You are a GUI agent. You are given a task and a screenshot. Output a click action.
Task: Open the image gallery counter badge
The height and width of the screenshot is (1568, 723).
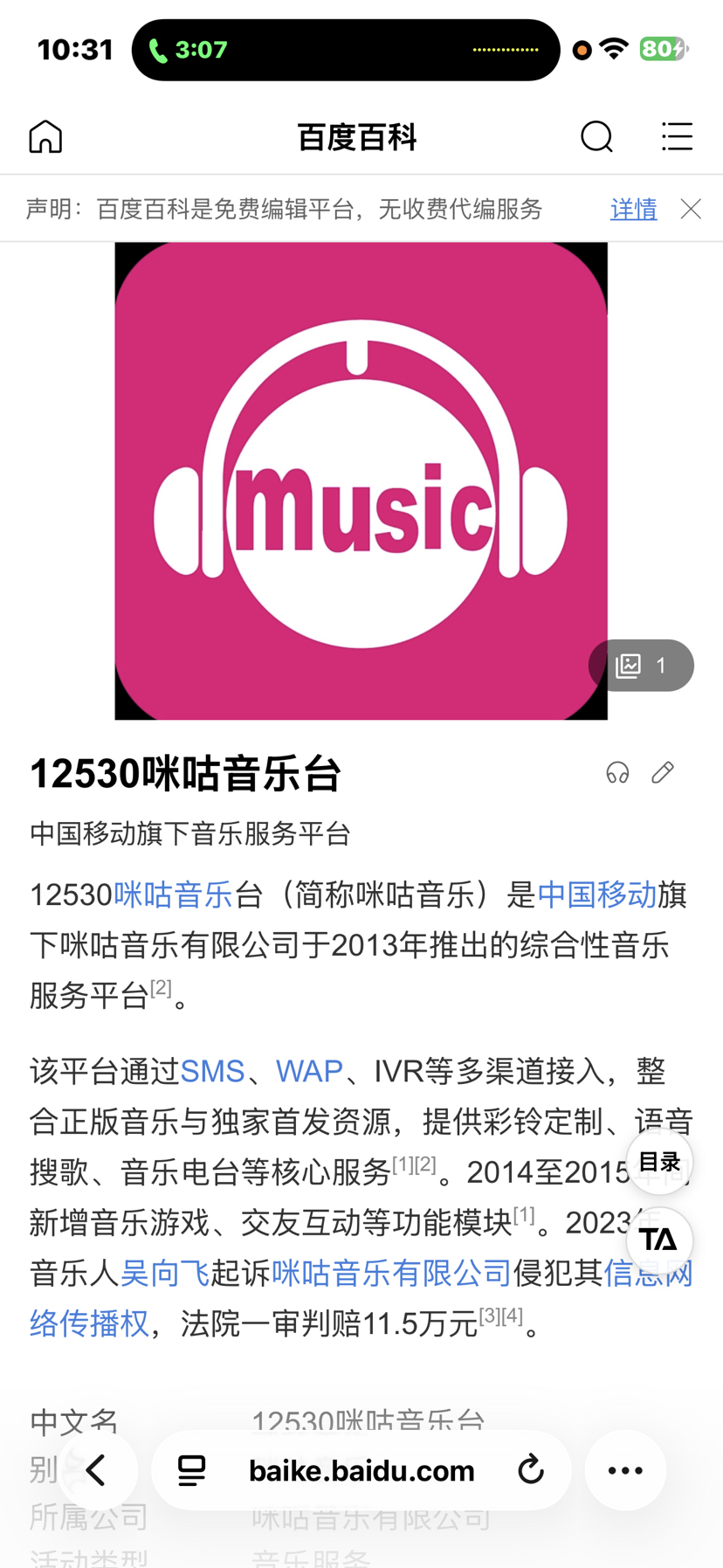(641, 666)
